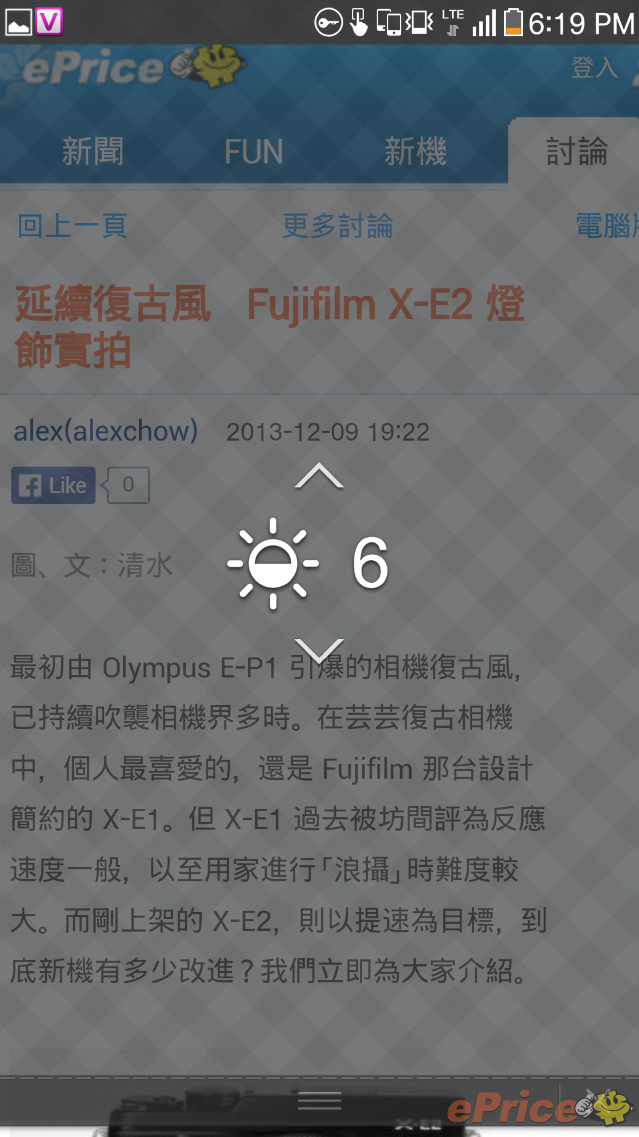Decrease brightness with the down chevron
Viewport: 639px width, 1137px height.
point(319,651)
